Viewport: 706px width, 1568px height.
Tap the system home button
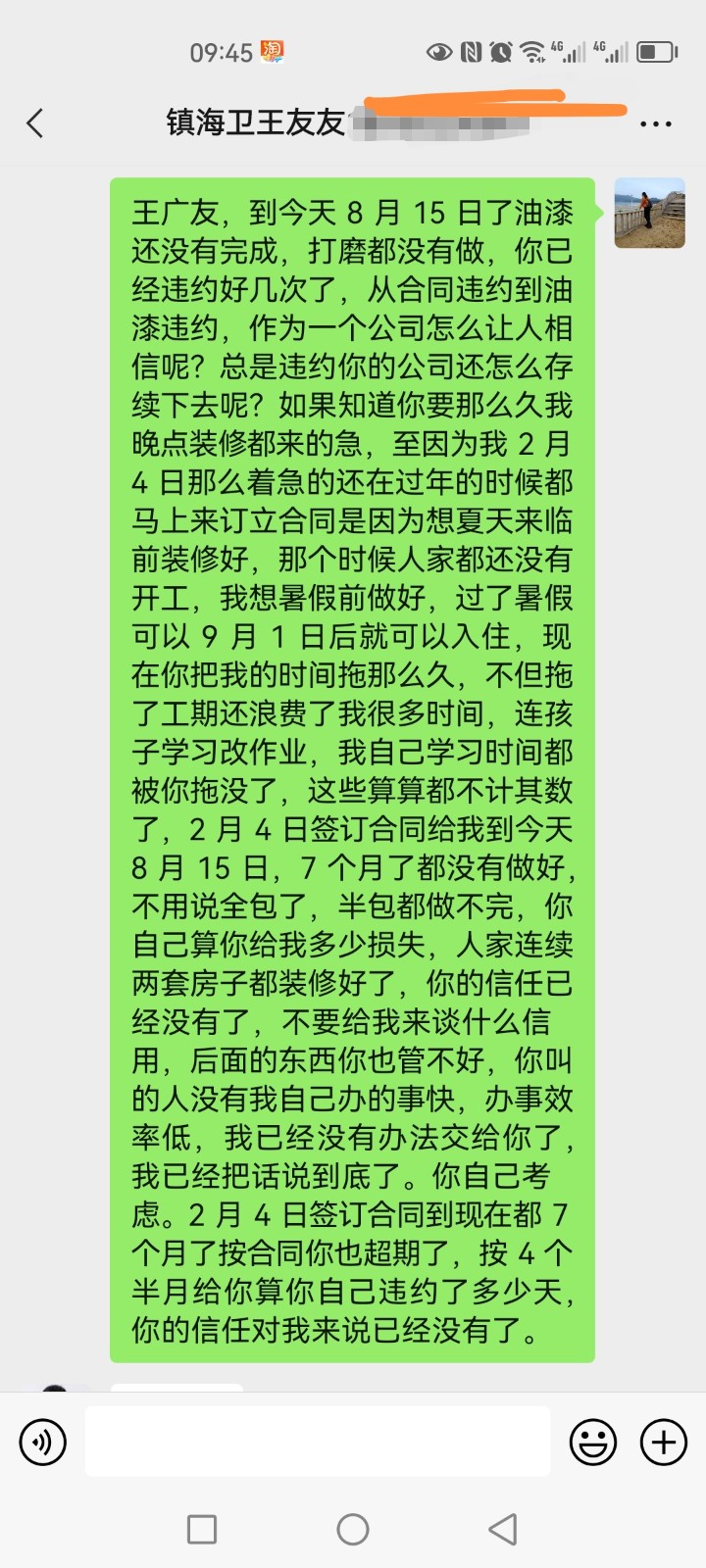pos(353,1529)
